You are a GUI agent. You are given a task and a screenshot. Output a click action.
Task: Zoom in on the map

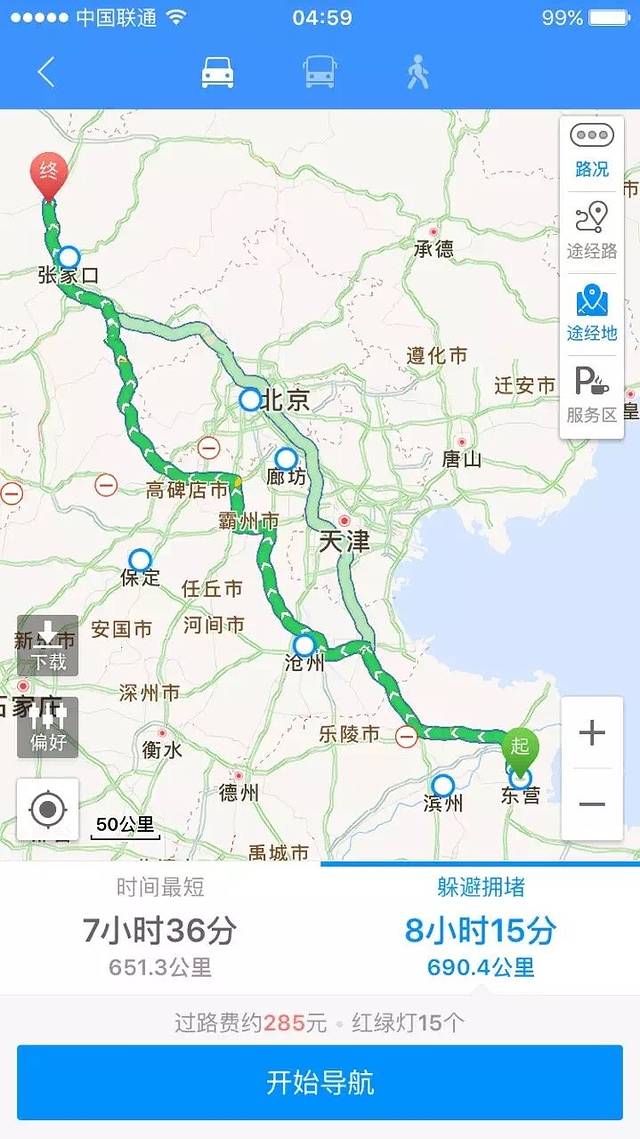pos(592,733)
